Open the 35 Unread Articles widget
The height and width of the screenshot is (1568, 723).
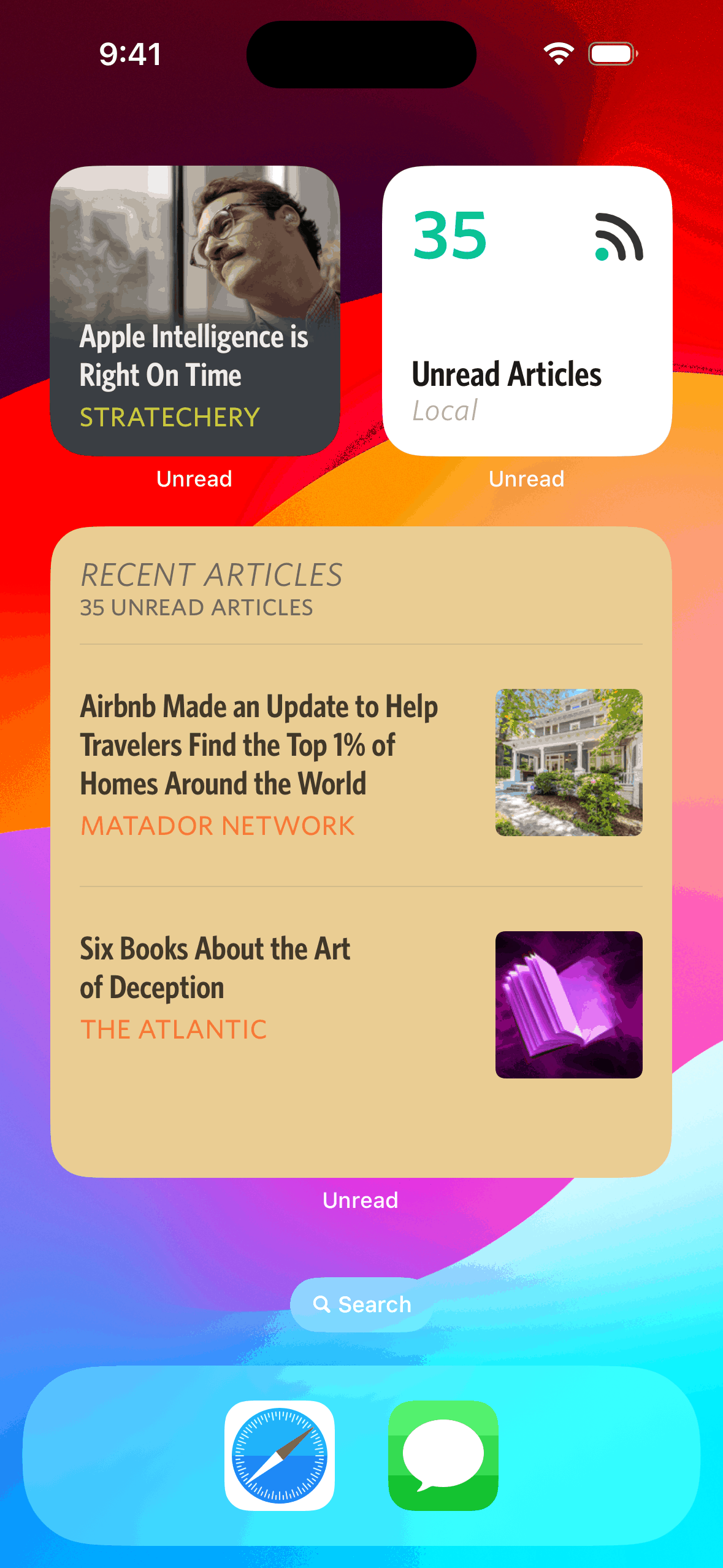point(527,311)
